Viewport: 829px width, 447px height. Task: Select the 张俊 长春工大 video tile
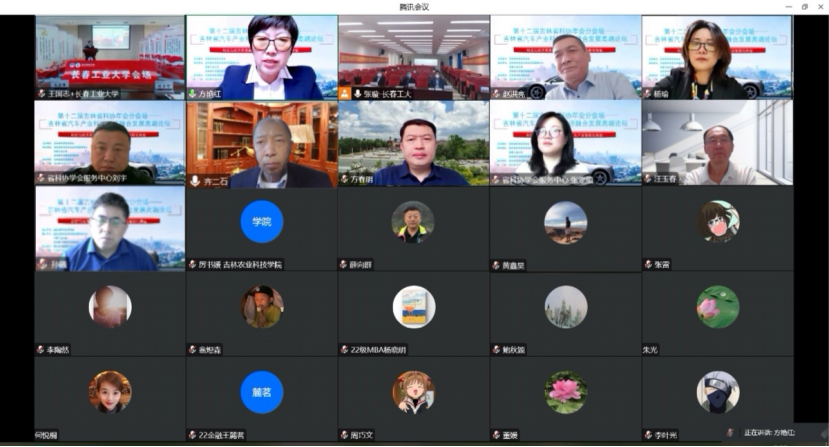(413, 57)
